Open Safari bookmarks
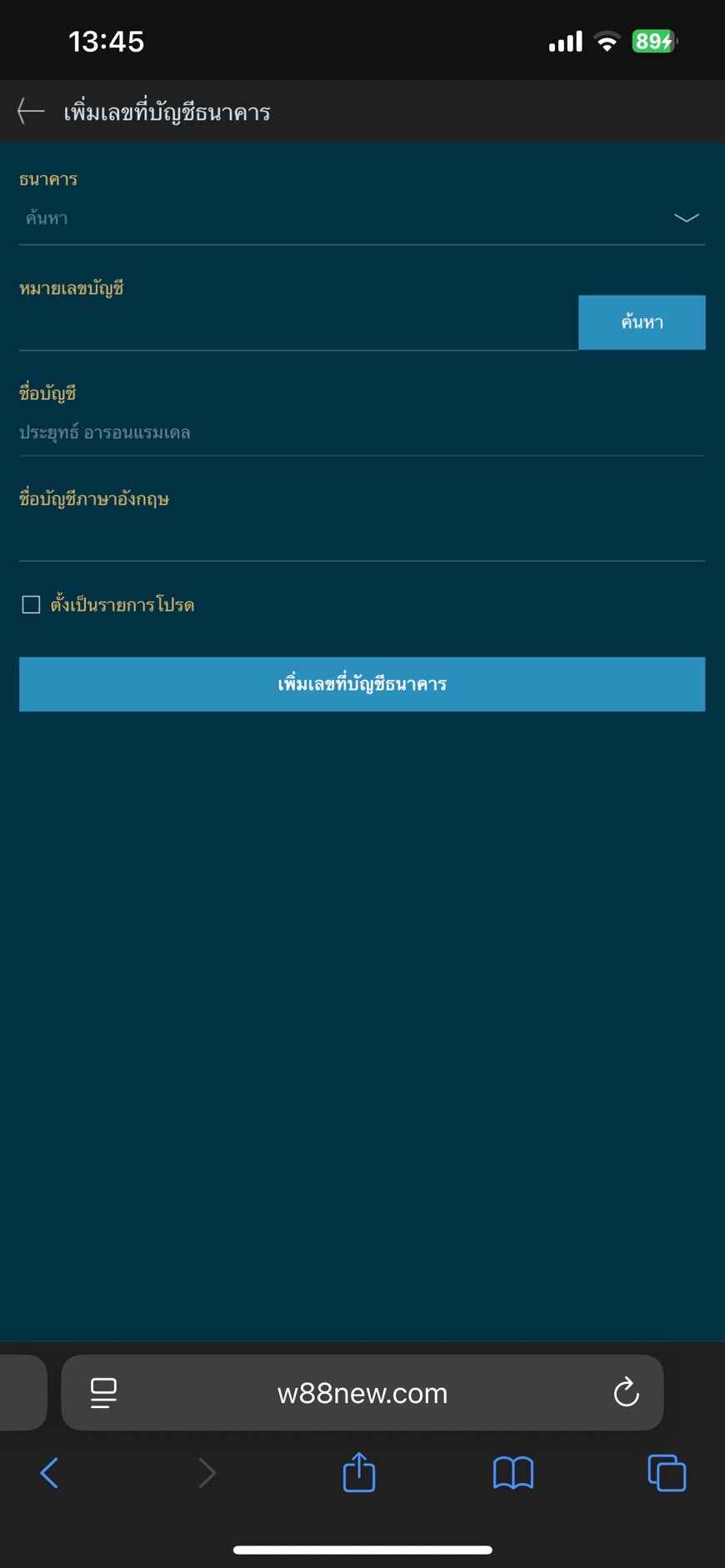This screenshot has width=725, height=1568. [513, 1473]
